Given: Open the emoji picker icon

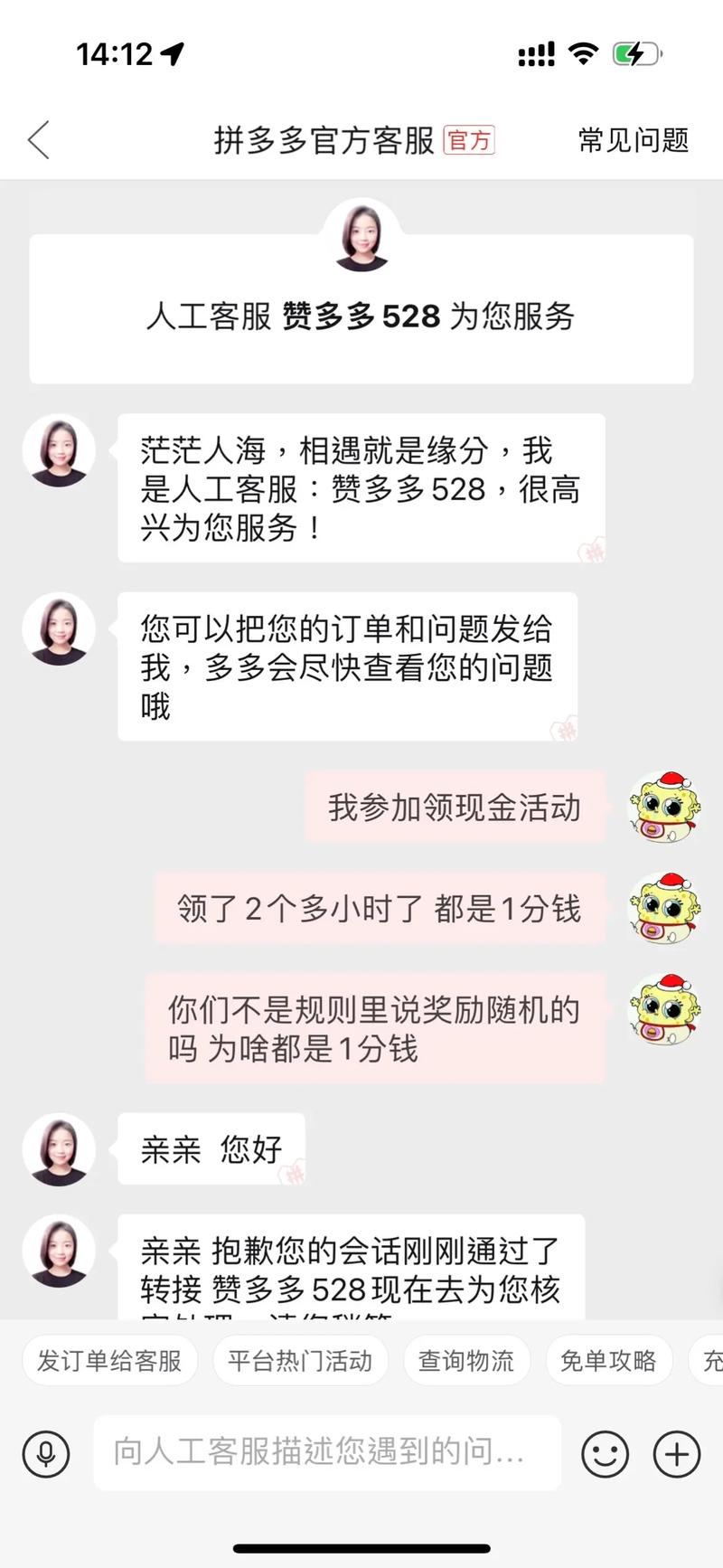Looking at the screenshot, I should point(604,1454).
